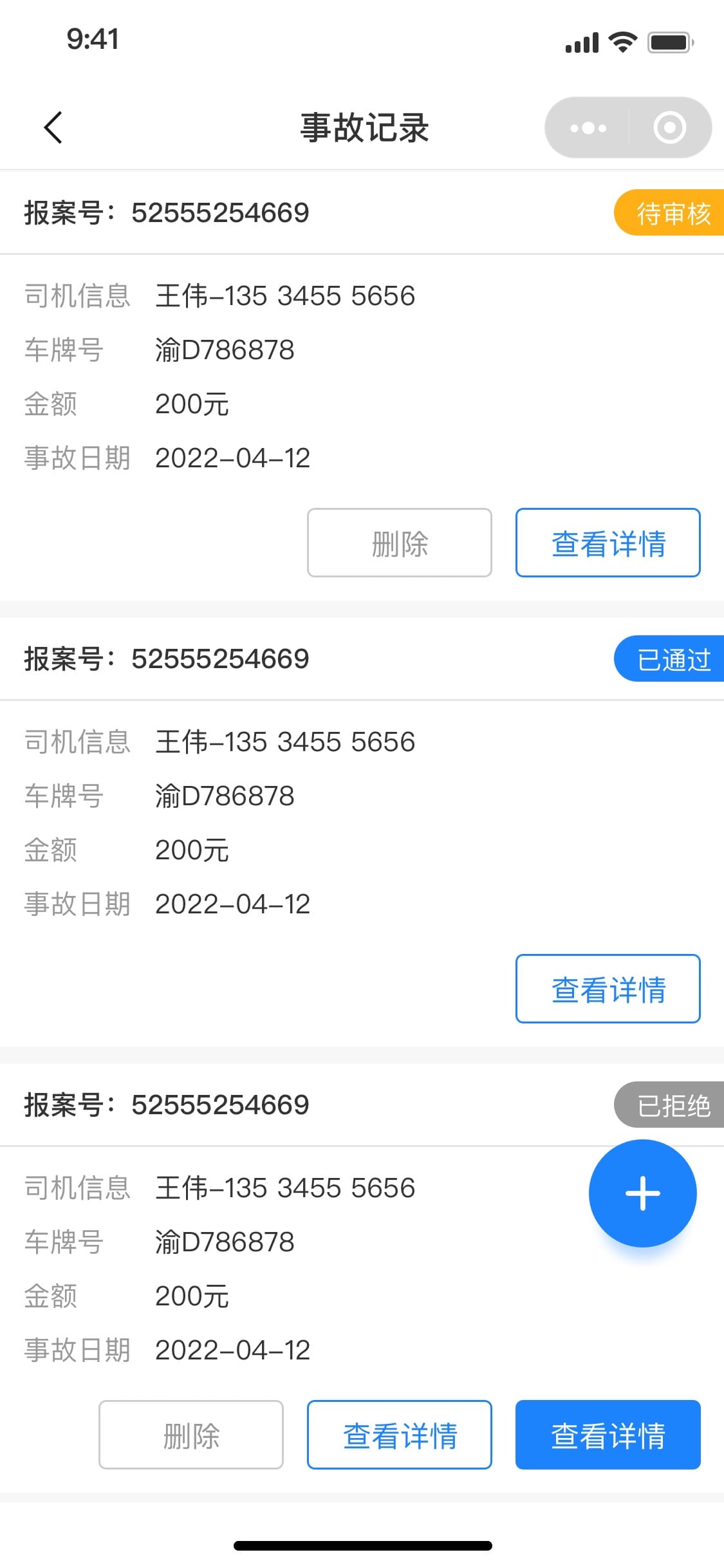View details of the 已通过 record
Viewport: 724px width, 1568px height.
608,989
